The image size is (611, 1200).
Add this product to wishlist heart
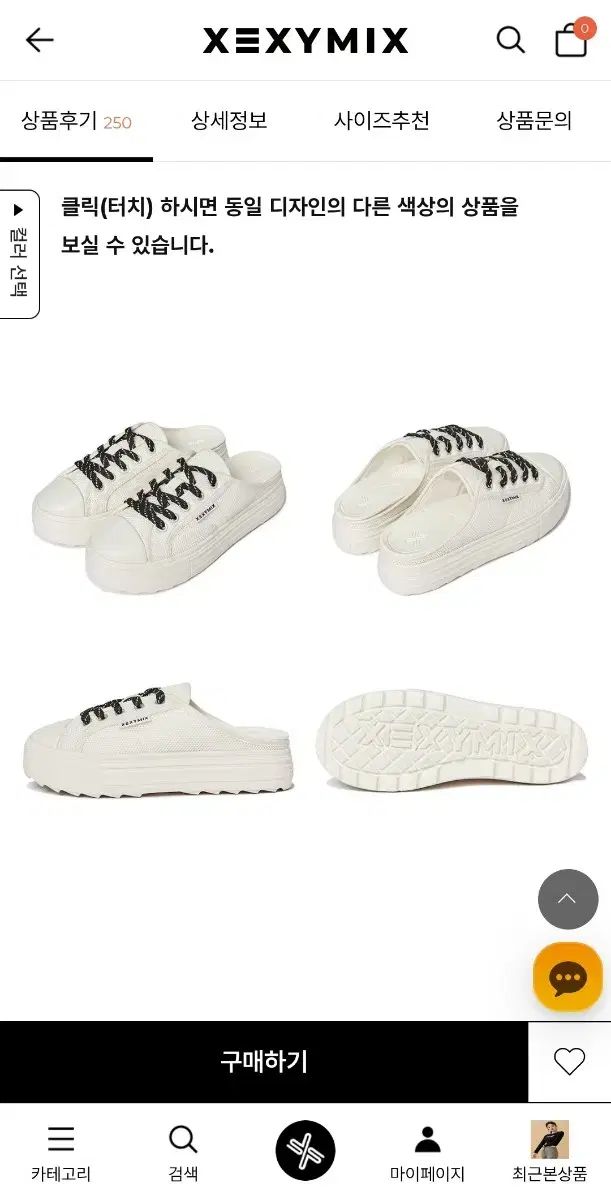[569, 1062]
